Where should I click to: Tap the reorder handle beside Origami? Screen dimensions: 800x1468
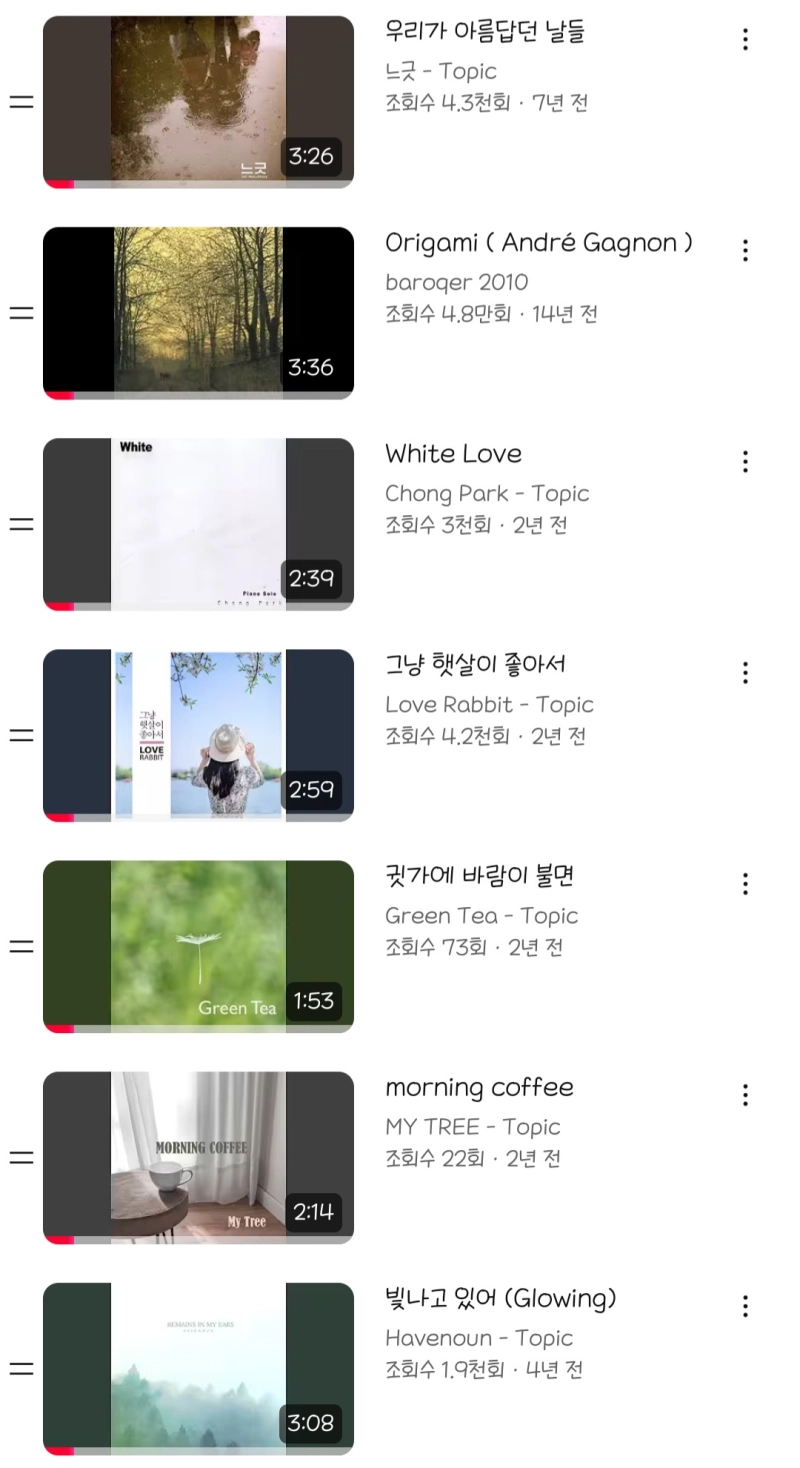21,313
